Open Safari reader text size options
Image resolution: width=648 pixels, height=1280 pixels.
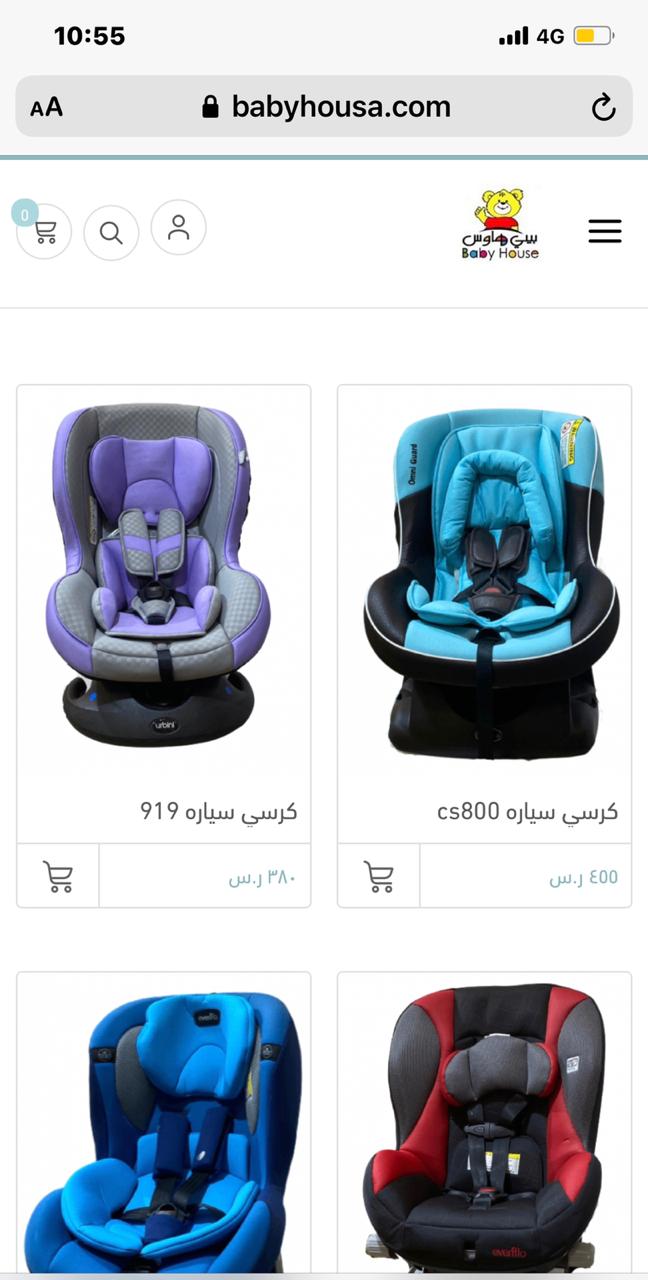coord(46,107)
